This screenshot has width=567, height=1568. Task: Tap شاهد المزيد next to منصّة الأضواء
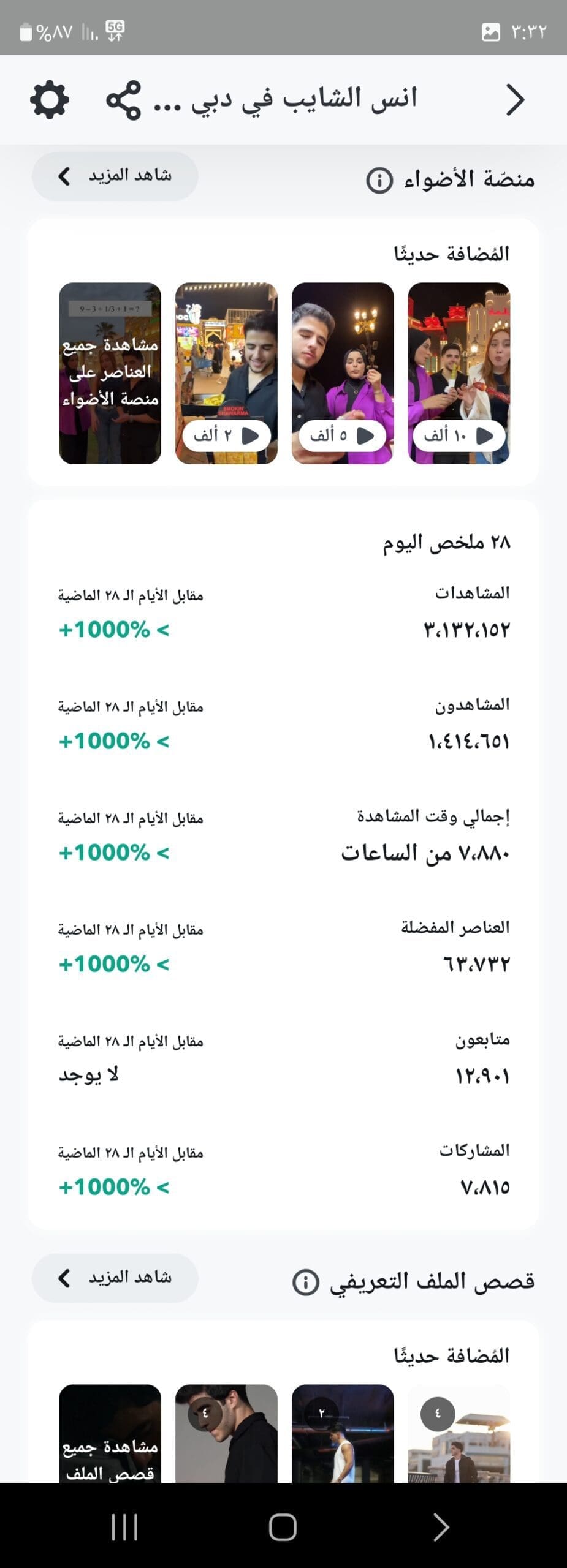click(115, 176)
